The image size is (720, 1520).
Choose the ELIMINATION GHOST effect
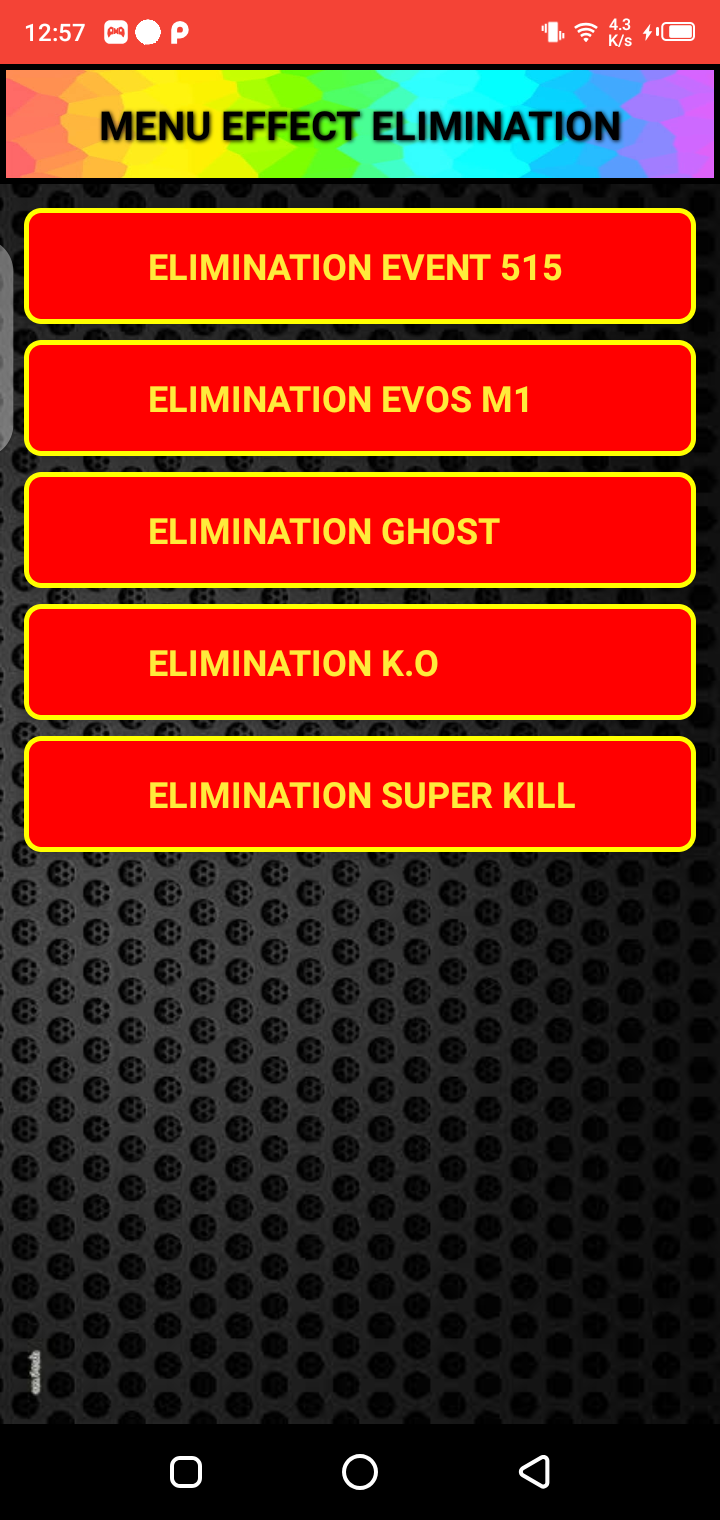tap(359, 531)
